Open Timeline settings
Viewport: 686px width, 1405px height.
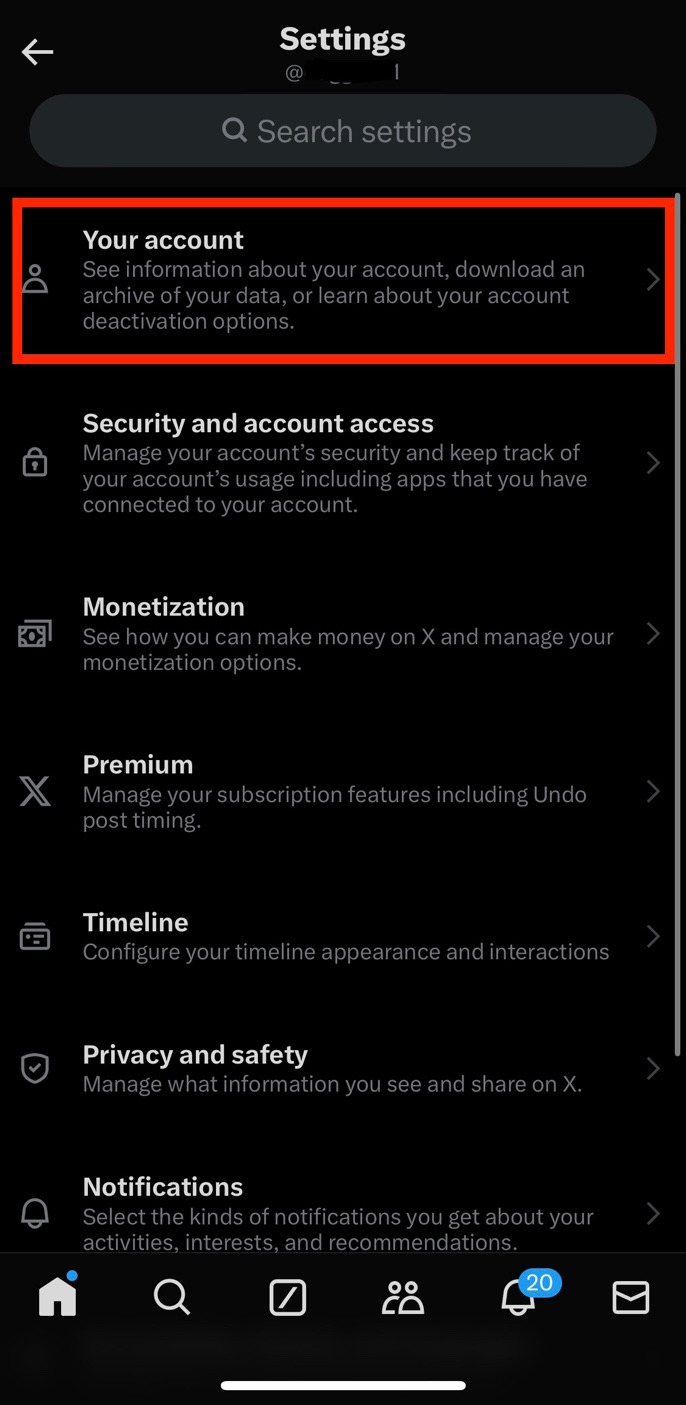pos(340,936)
